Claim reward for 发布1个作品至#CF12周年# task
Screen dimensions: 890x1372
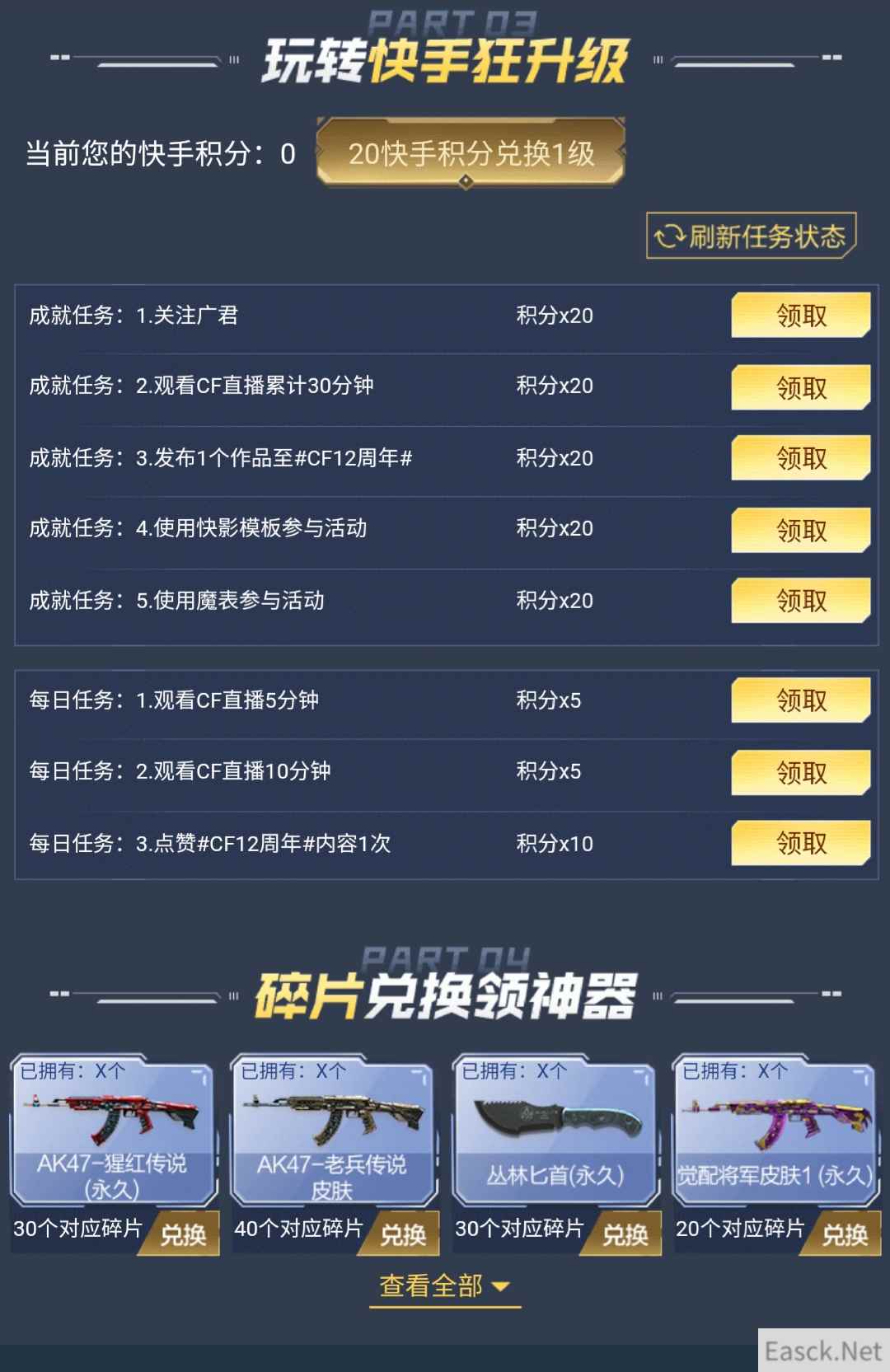tap(800, 458)
